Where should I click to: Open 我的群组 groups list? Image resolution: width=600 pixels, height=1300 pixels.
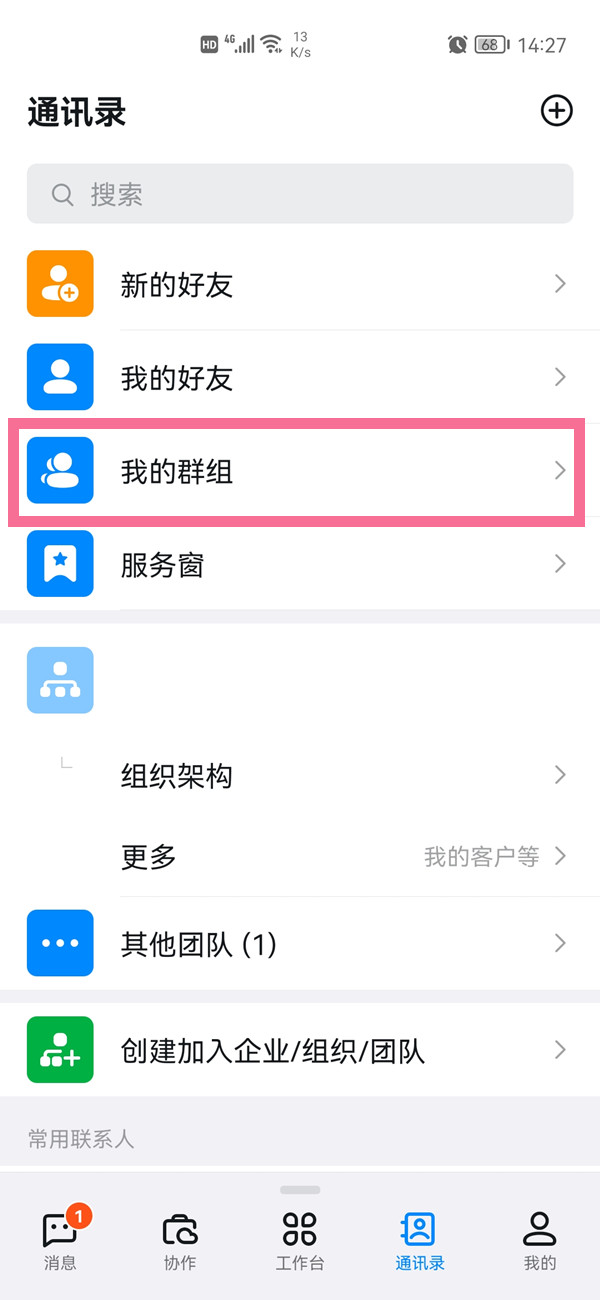click(x=300, y=471)
